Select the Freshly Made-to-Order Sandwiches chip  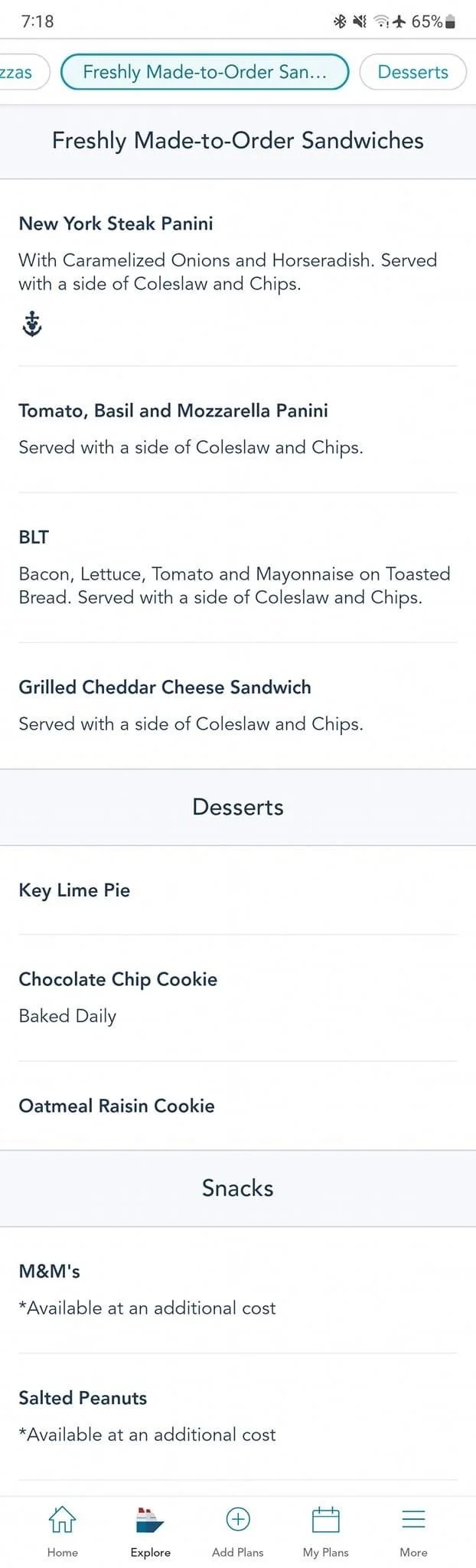pyautogui.click(x=204, y=72)
